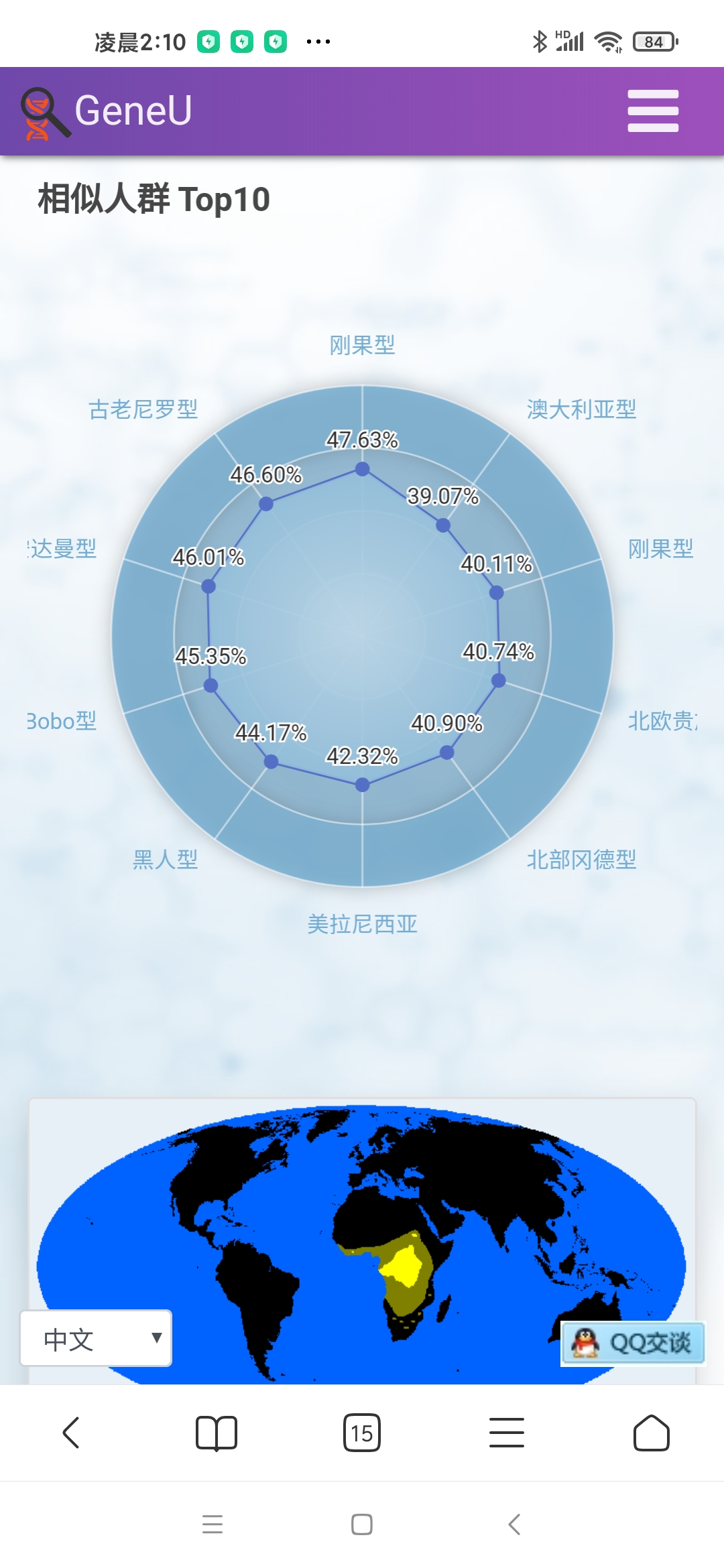The height and width of the screenshot is (1568, 724).
Task: Open the GeneU hamburger menu
Action: click(653, 111)
